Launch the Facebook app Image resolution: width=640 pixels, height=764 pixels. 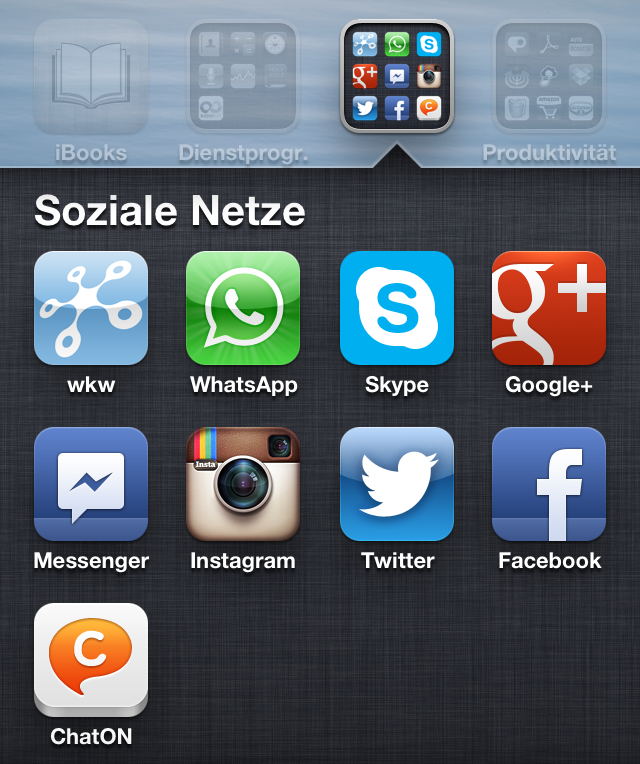pyautogui.click(x=549, y=484)
